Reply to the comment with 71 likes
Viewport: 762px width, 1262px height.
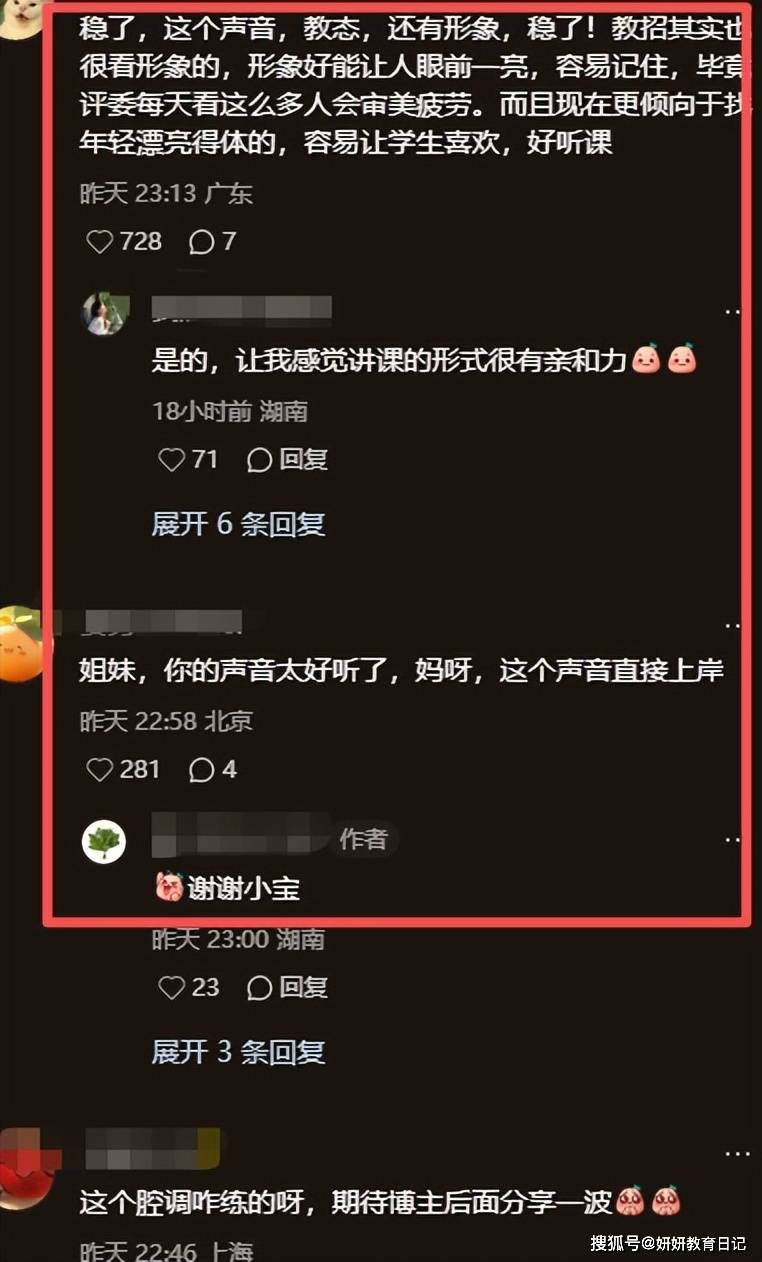(287, 459)
